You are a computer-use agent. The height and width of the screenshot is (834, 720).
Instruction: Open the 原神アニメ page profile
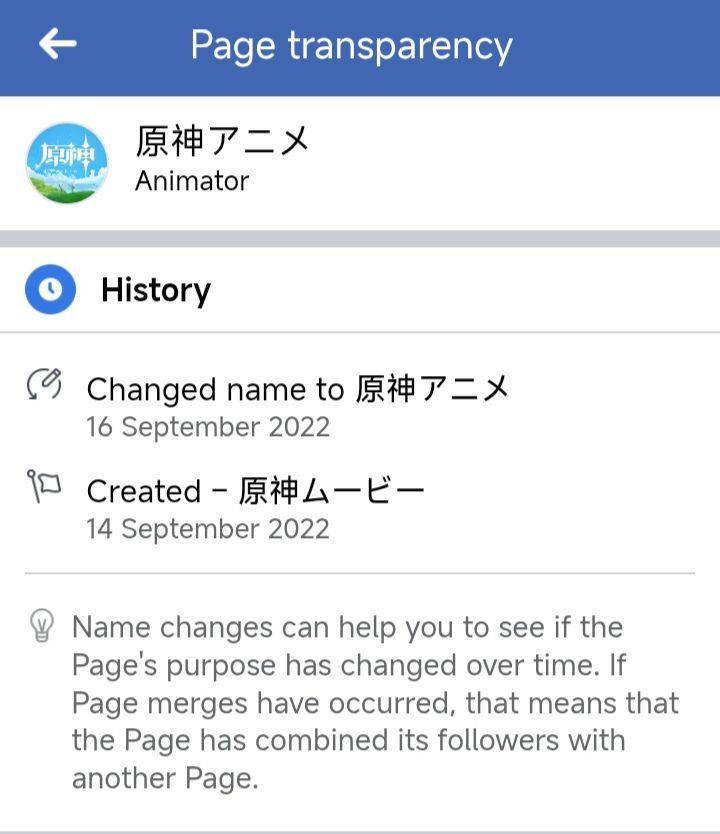pos(67,163)
